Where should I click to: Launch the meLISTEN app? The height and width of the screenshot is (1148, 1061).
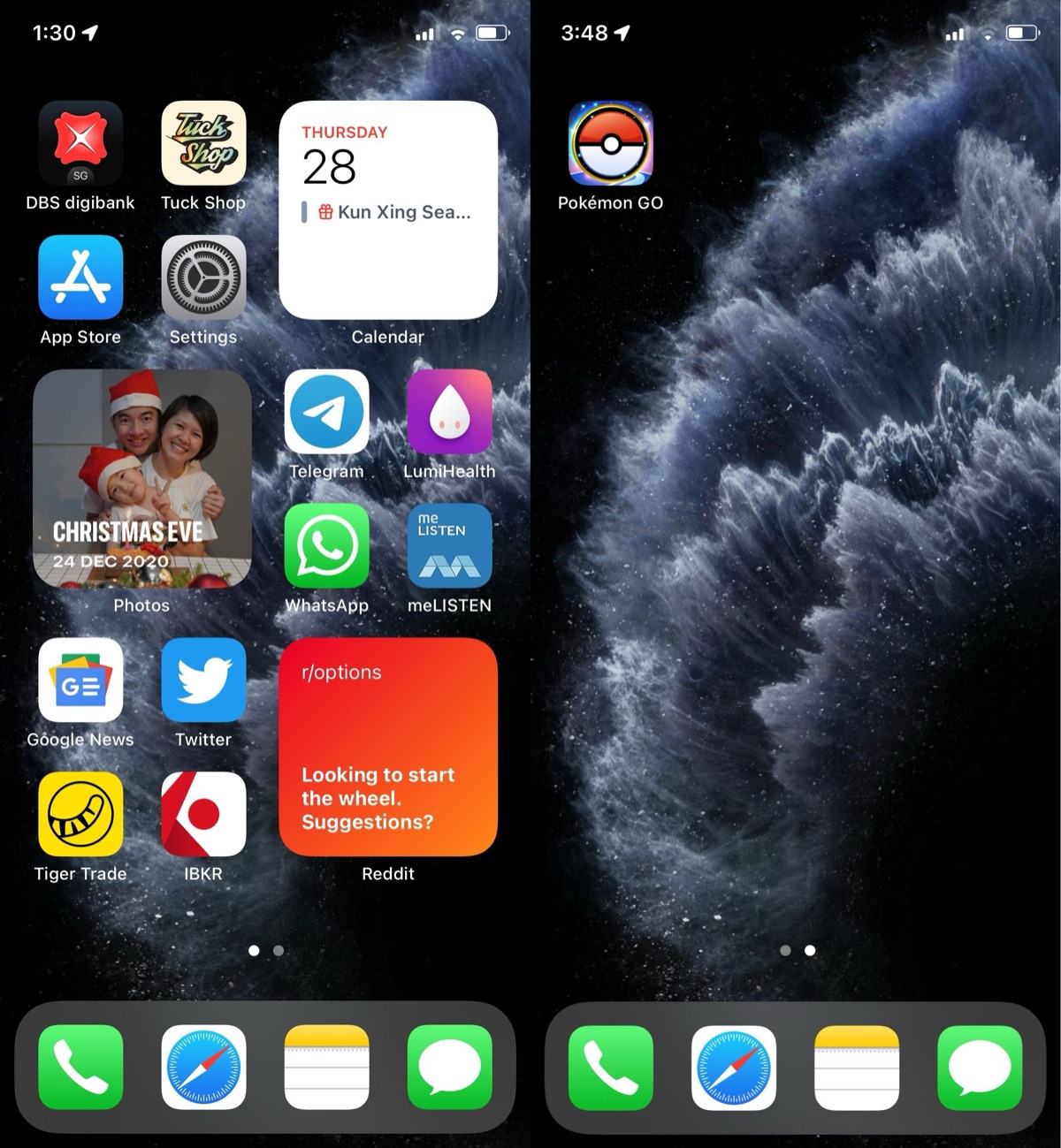(449, 546)
